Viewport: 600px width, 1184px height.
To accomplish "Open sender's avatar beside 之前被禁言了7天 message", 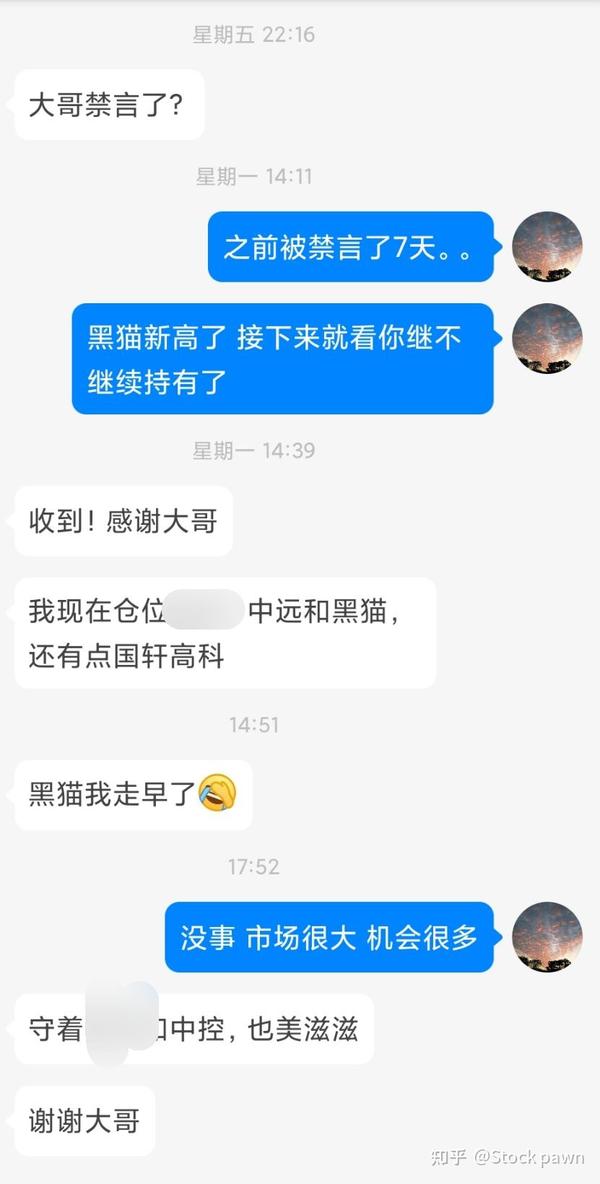I will tap(547, 246).
